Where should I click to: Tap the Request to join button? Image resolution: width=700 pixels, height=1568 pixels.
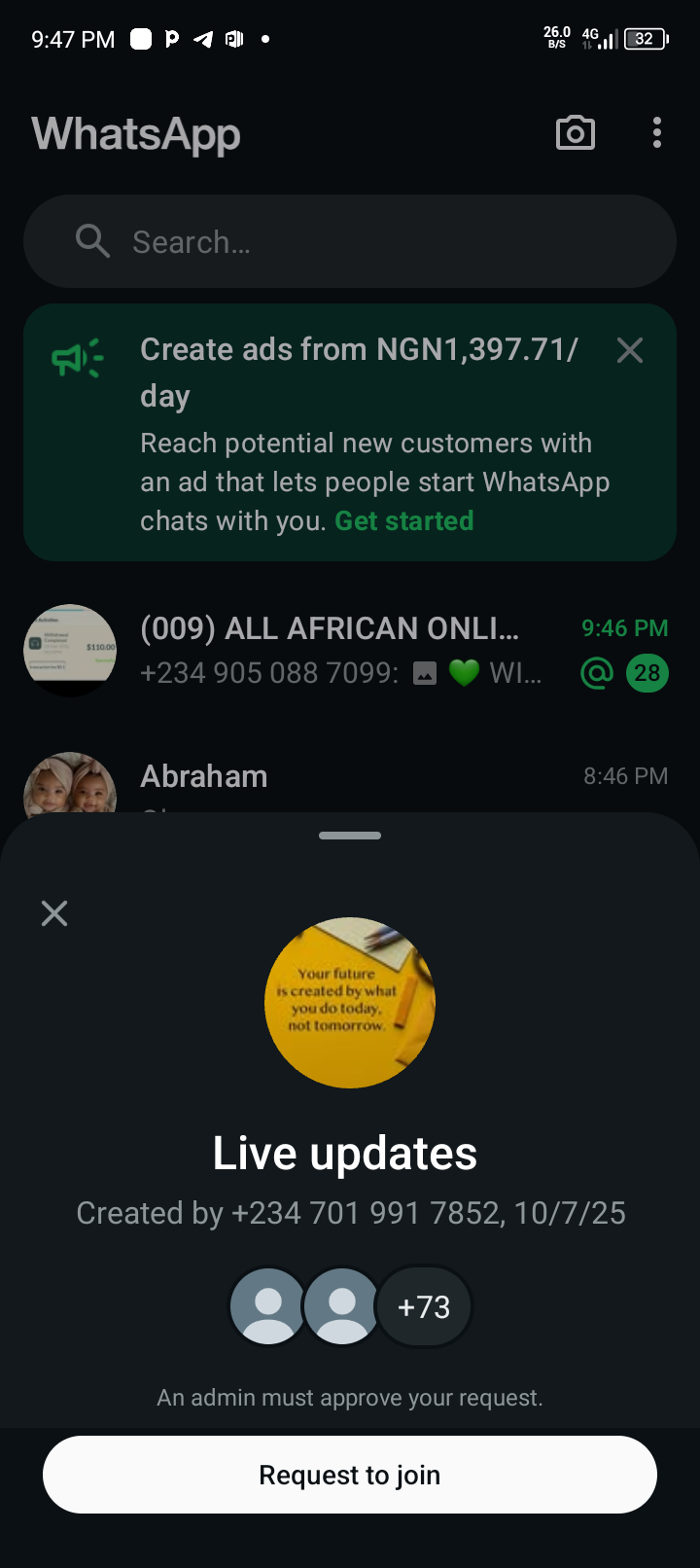pos(350,1475)
